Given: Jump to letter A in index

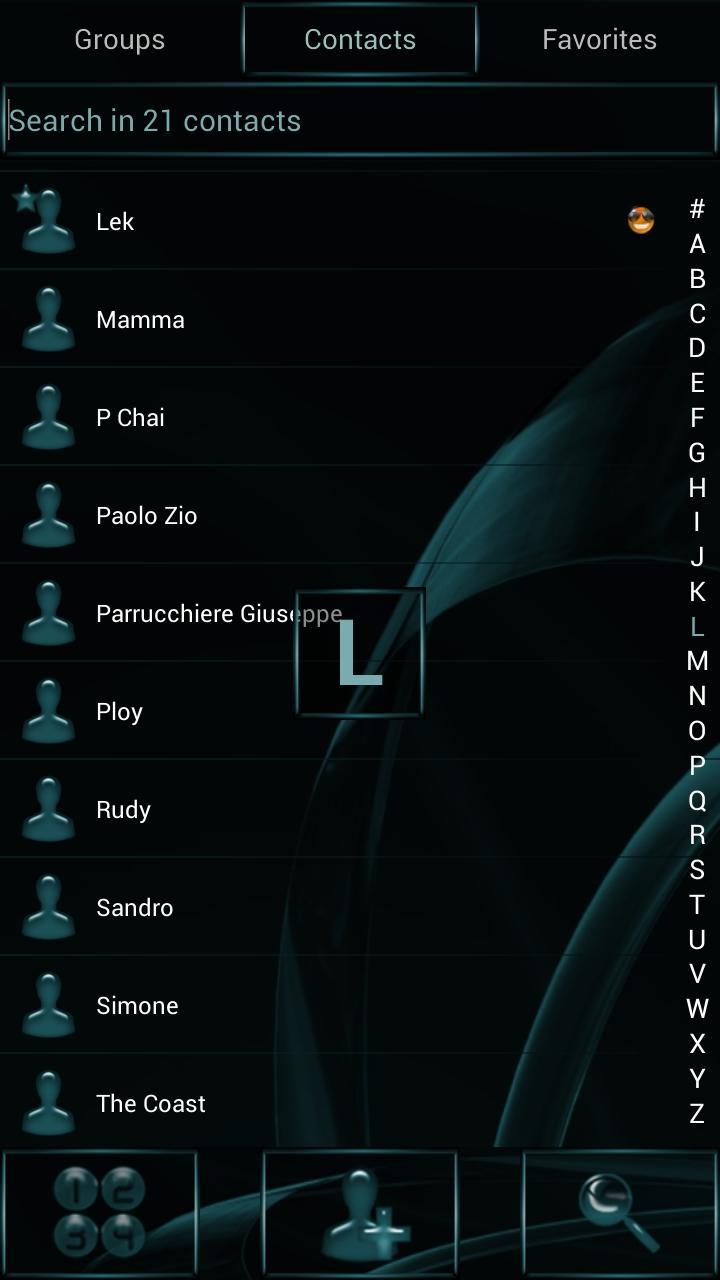Looking at the screenshot, I should click(x=697, y=244).
